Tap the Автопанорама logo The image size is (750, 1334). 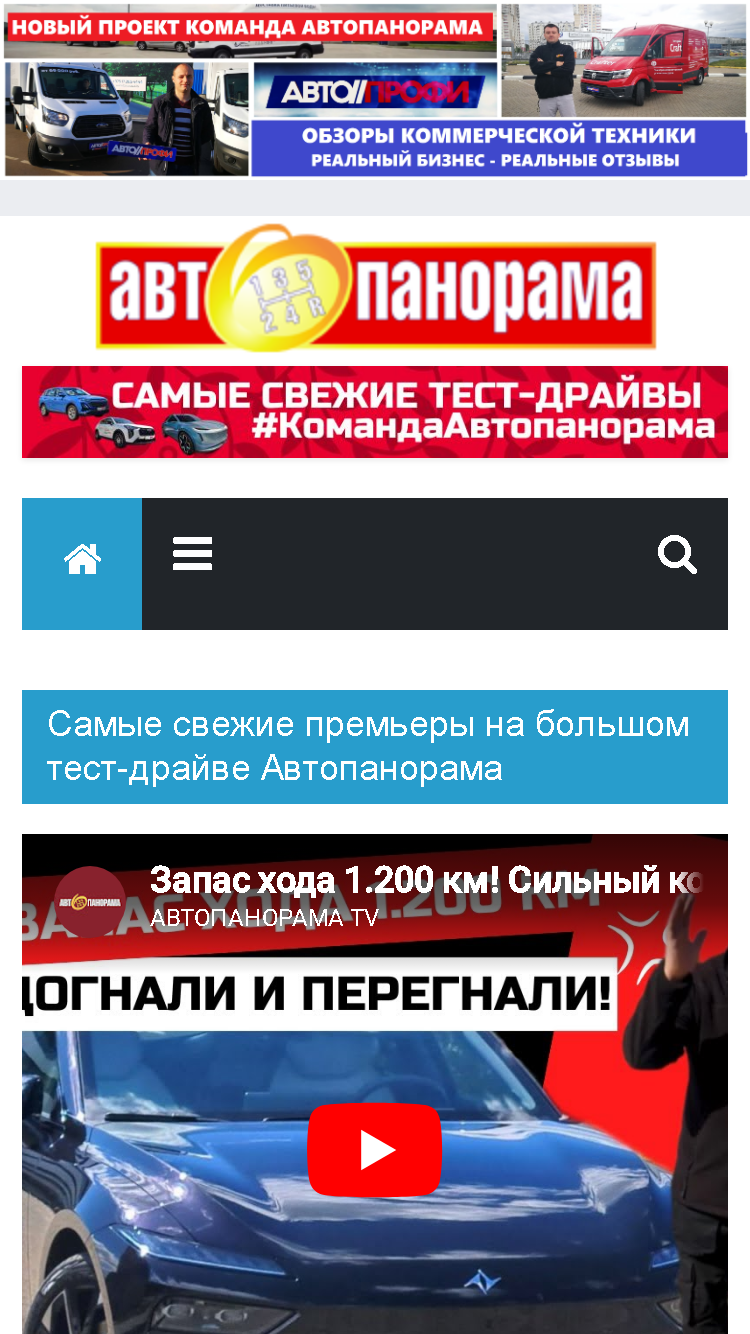pos(376,287)
